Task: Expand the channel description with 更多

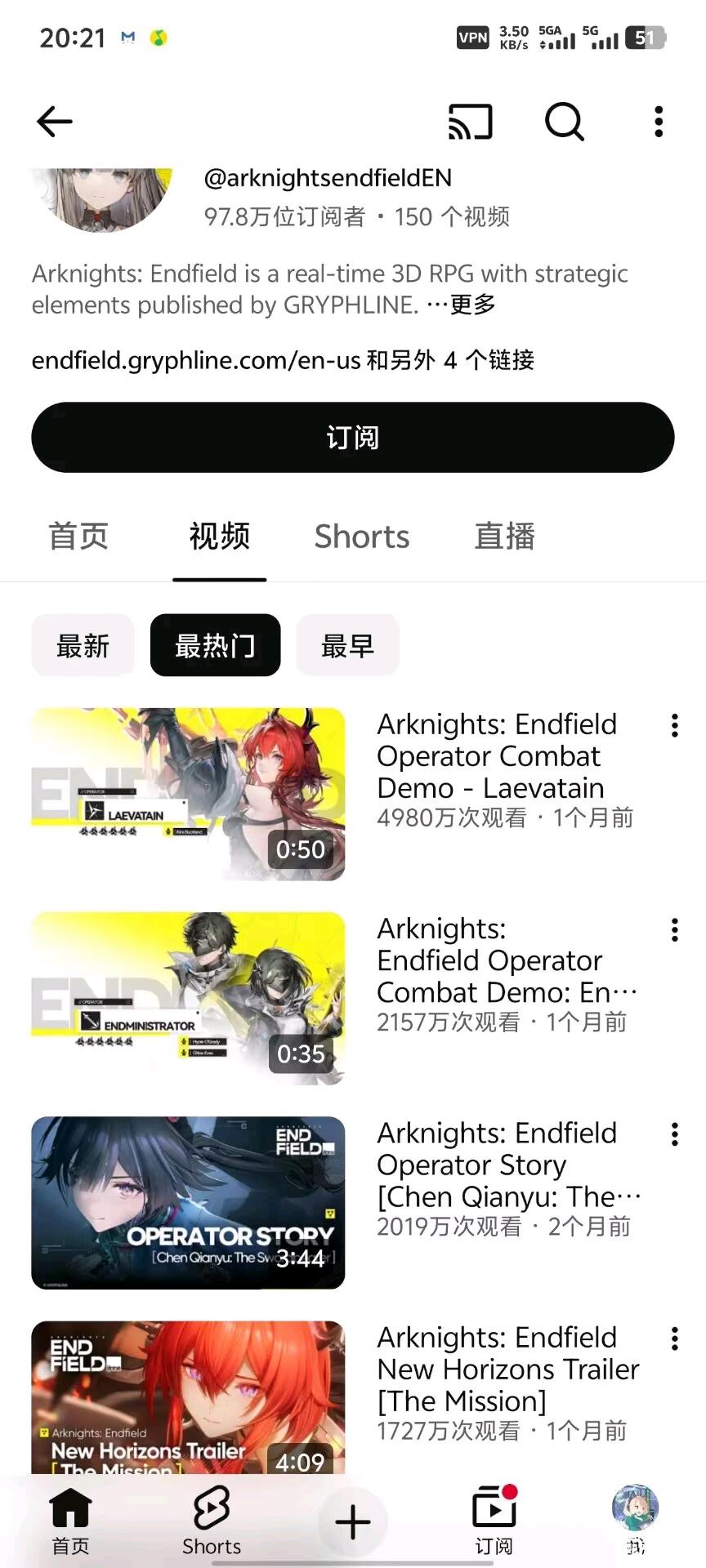Action: tap(472, 305)
